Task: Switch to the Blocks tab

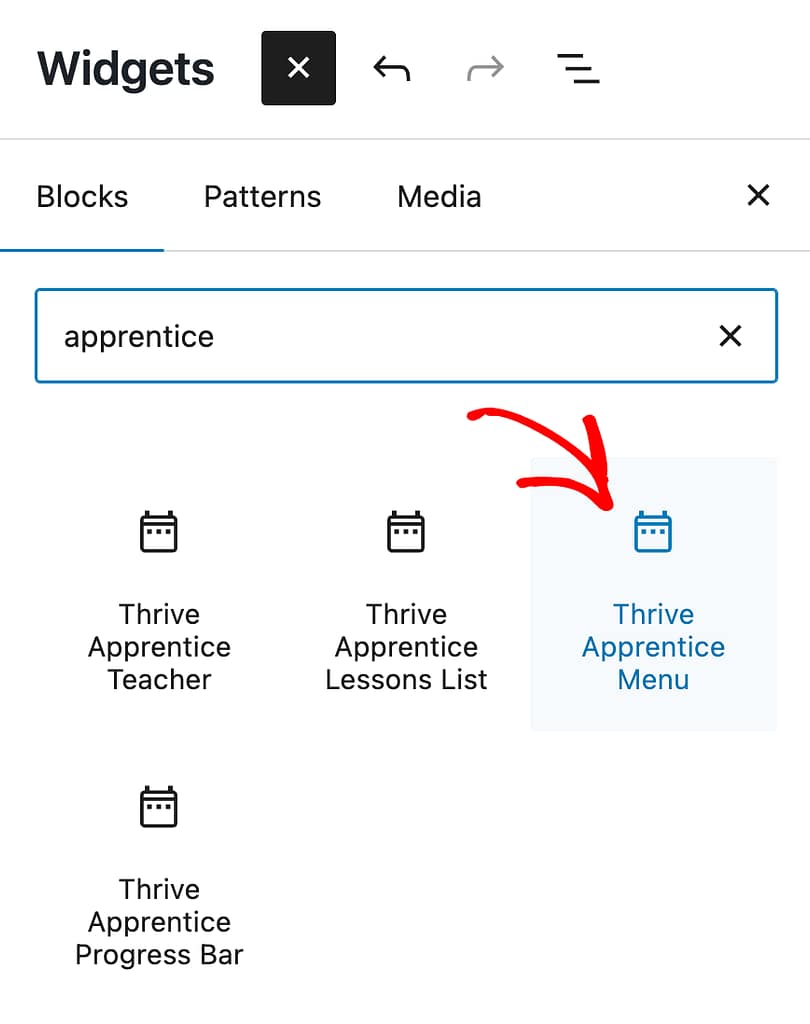Action: [82, 196]
